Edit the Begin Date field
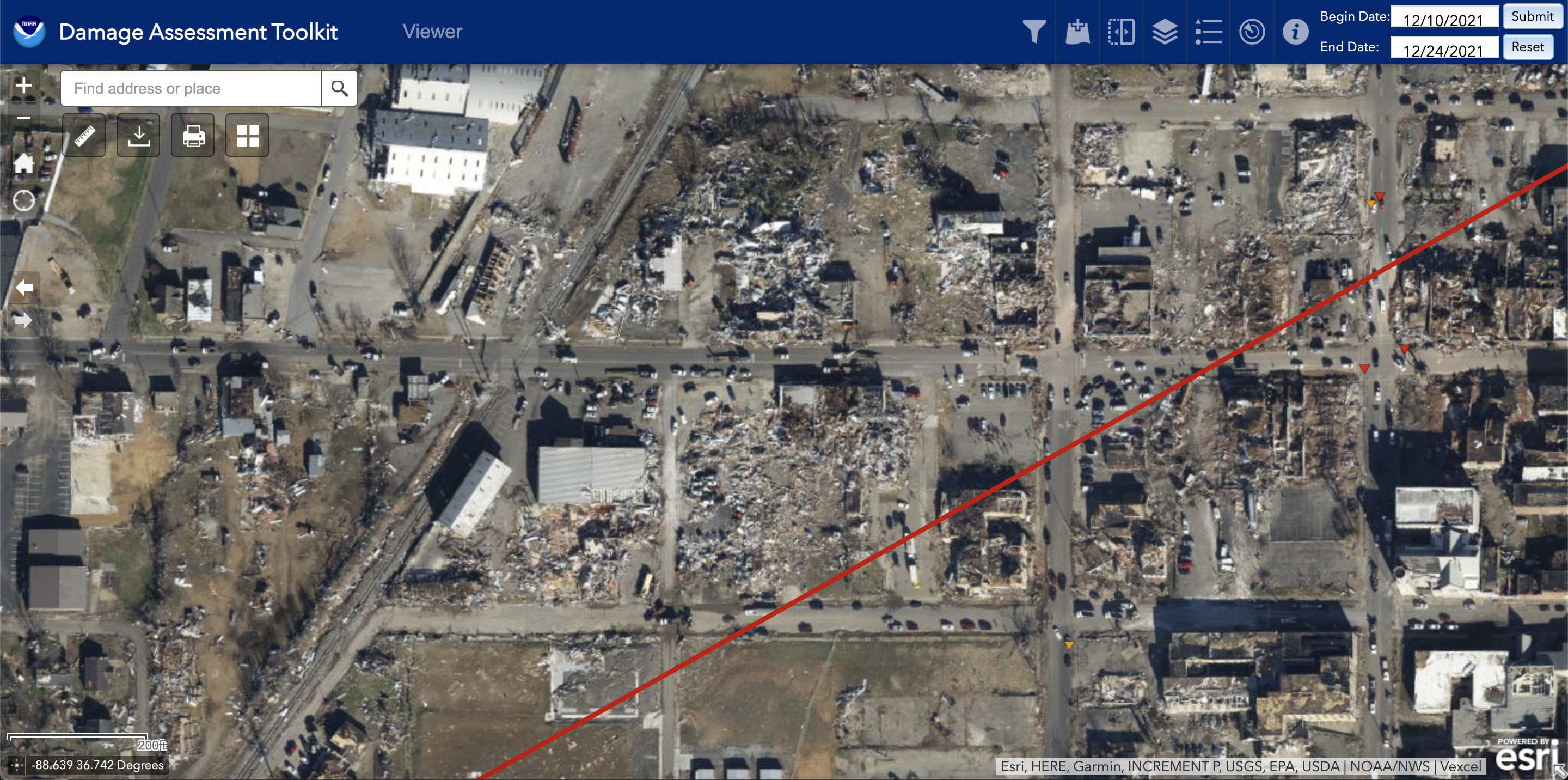Viewport: 1568px width, 780px height. click(1444, 19)
